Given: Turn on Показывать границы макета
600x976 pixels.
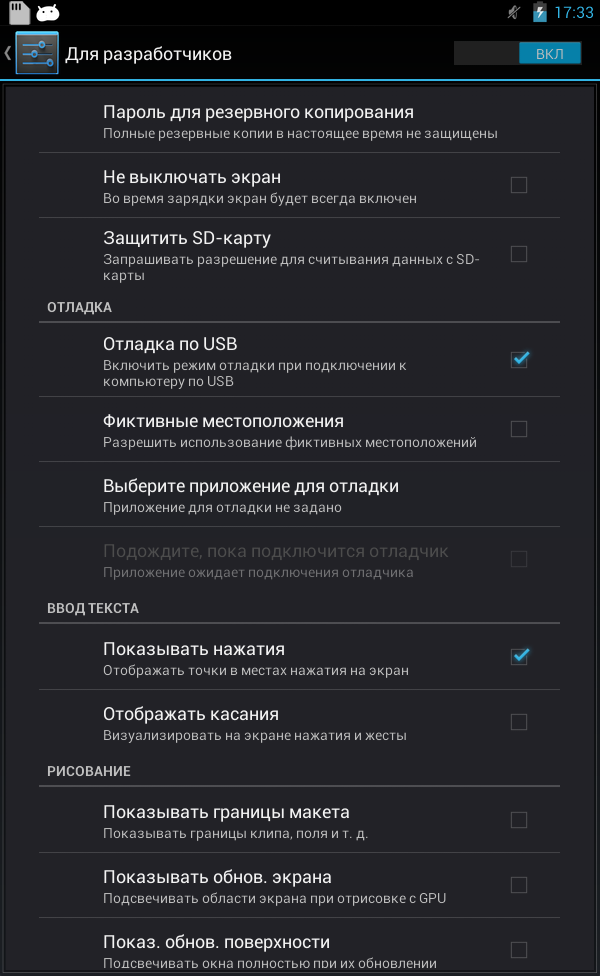Looking at the screenshot, I should point(519,820).
